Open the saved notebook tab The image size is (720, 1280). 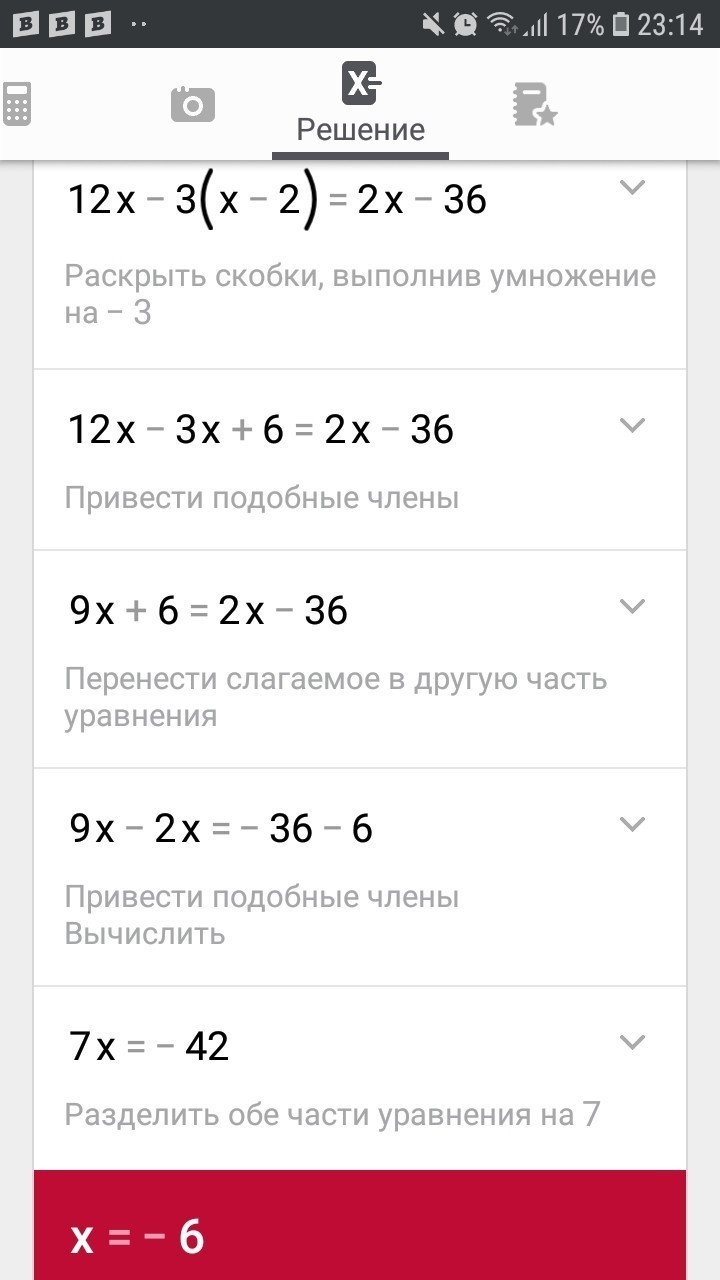(533, 104)
